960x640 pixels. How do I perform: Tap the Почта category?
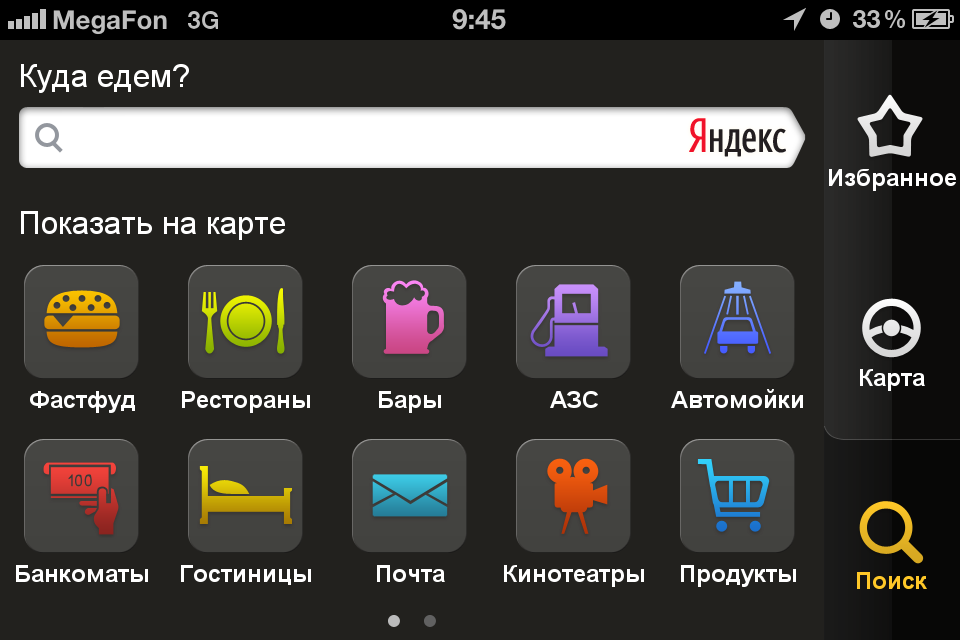click(x=409, y=496)
